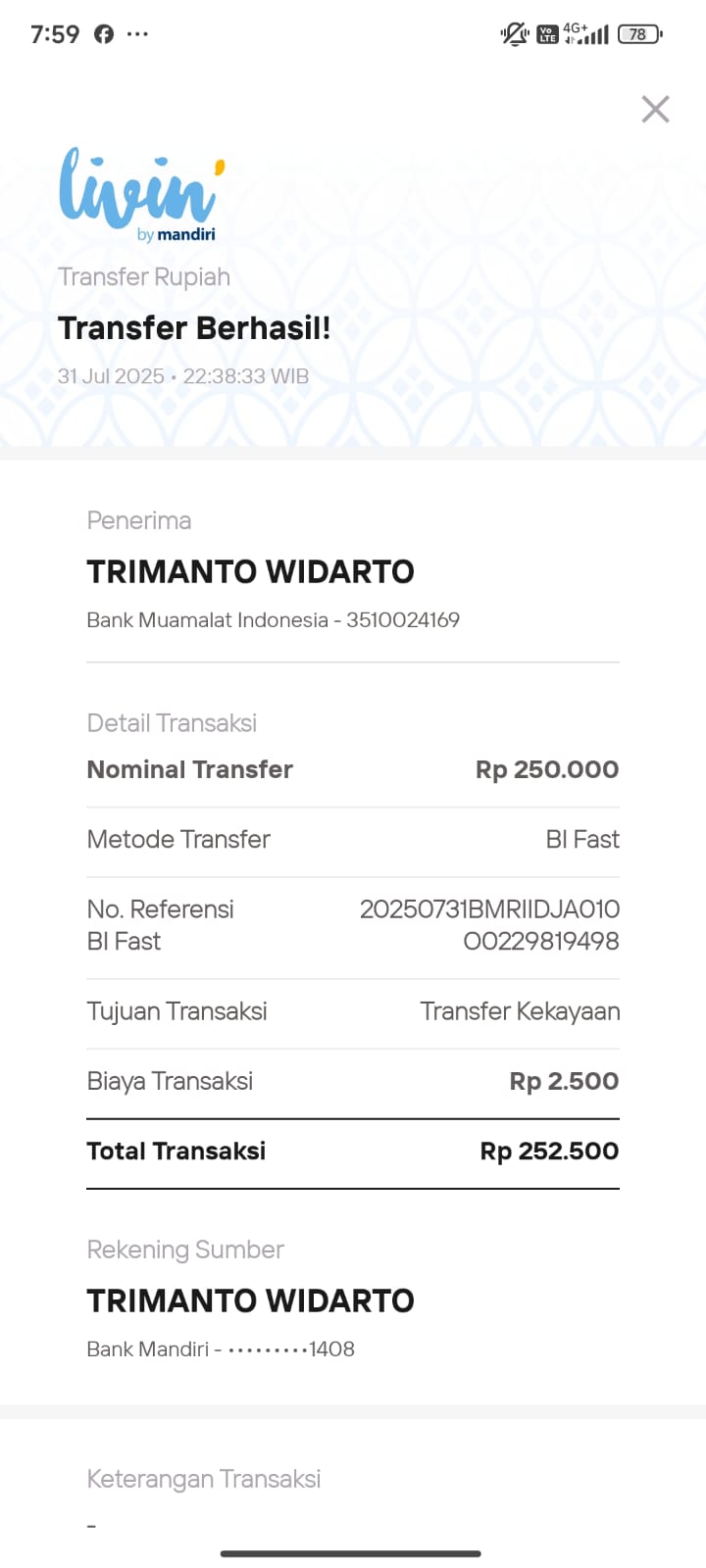
Task: Select the Nominal Transfer Rp 250.000 row
Action: (x=353, y=769)
